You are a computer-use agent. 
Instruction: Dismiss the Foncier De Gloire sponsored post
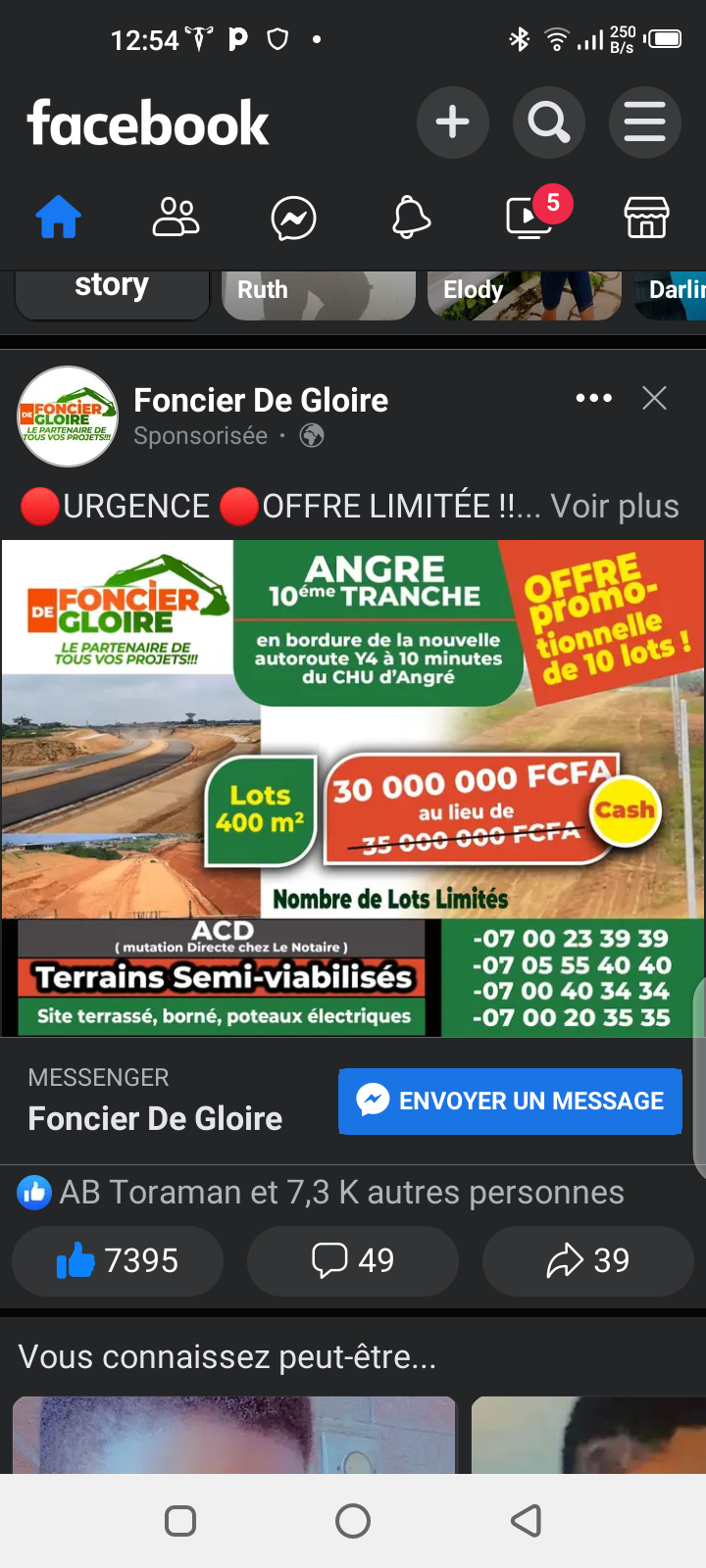(654, 398)
